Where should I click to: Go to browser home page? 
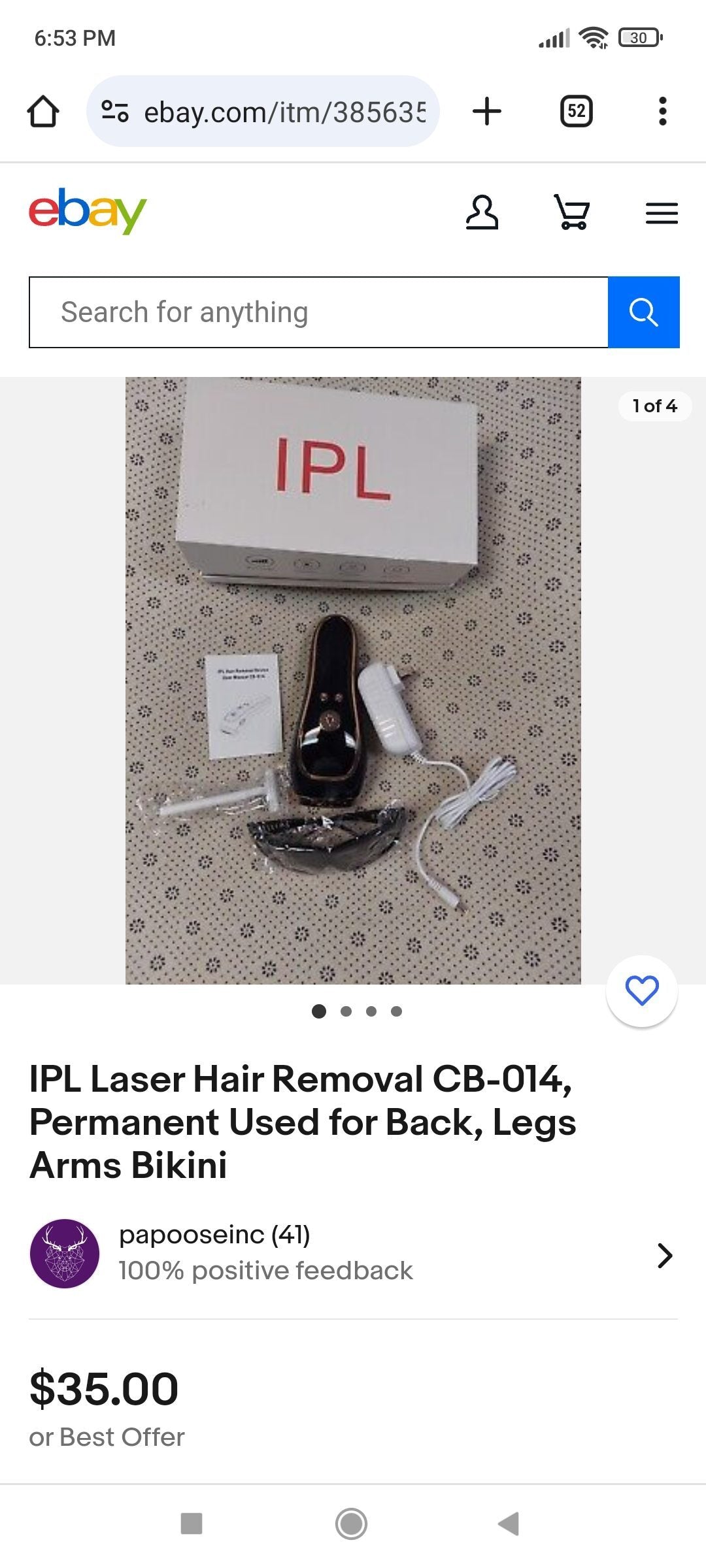43,111
